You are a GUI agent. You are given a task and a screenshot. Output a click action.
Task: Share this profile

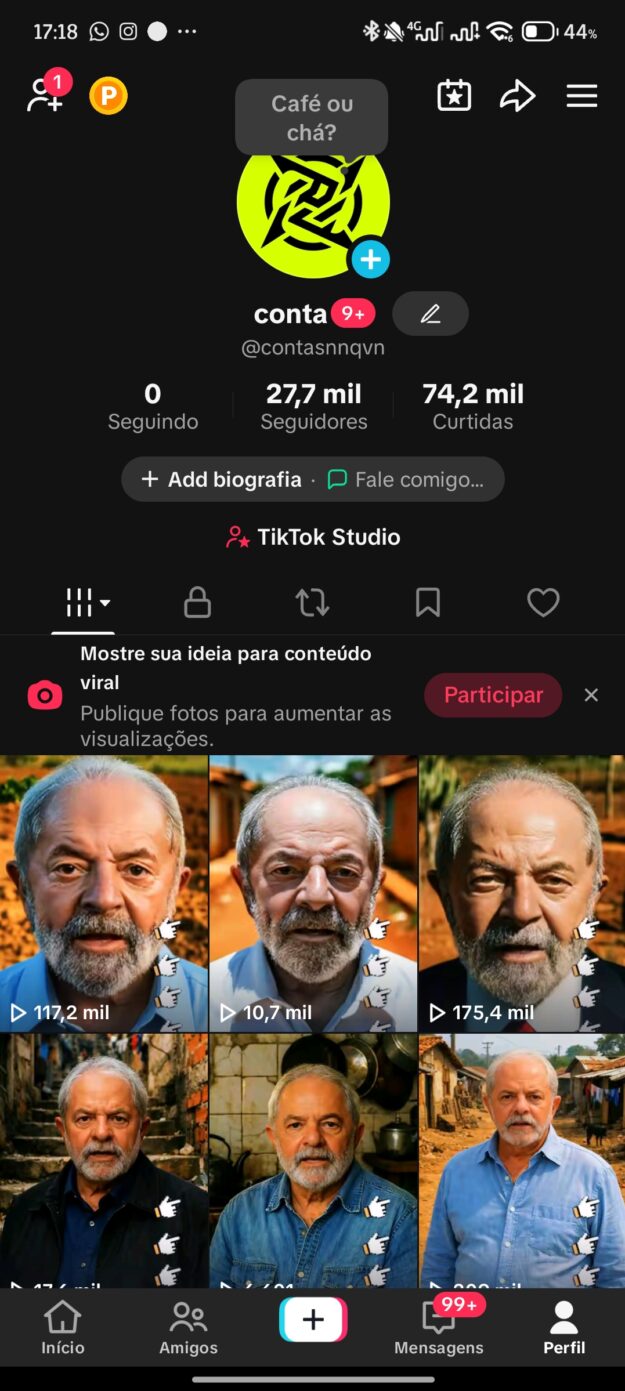[517, 96]
